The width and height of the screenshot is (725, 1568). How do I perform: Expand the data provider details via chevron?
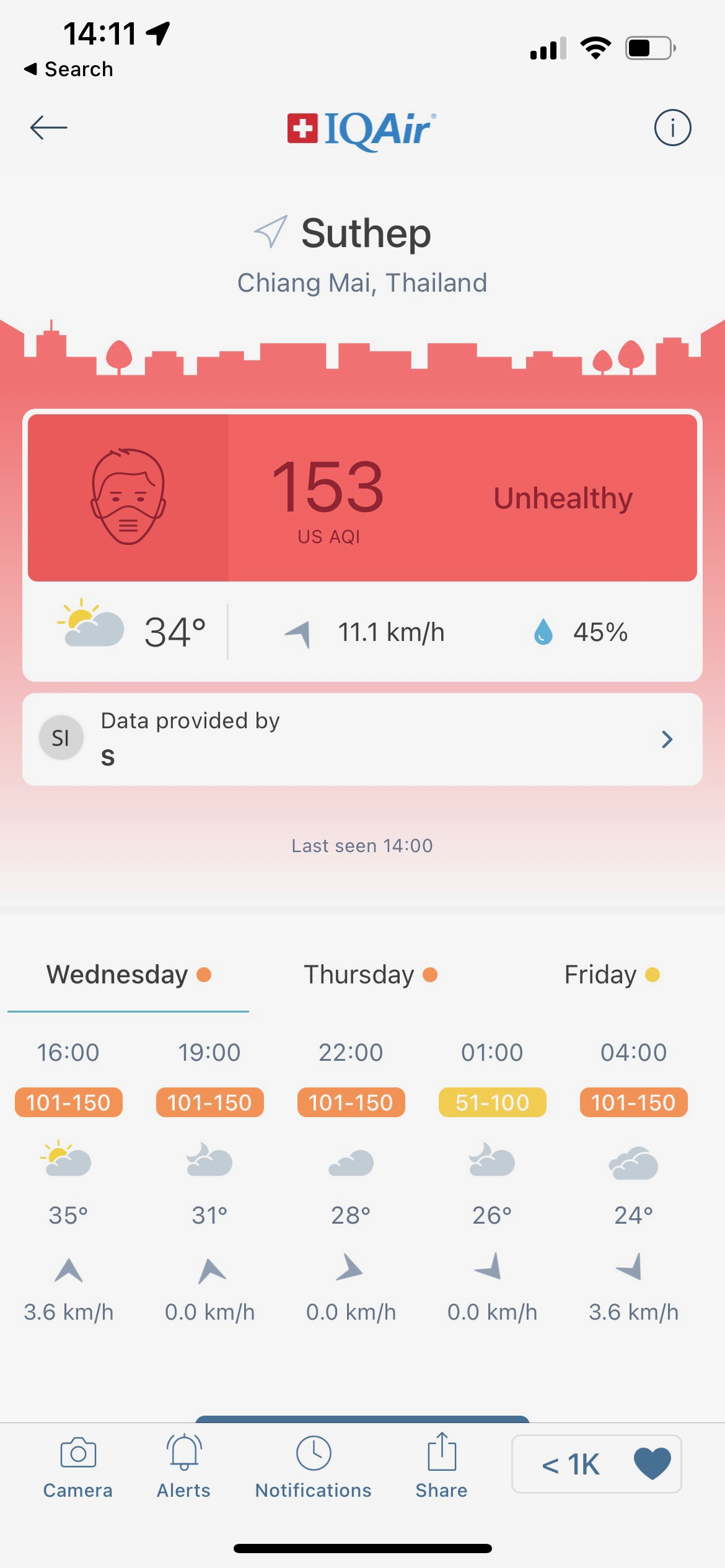[667, 739]
